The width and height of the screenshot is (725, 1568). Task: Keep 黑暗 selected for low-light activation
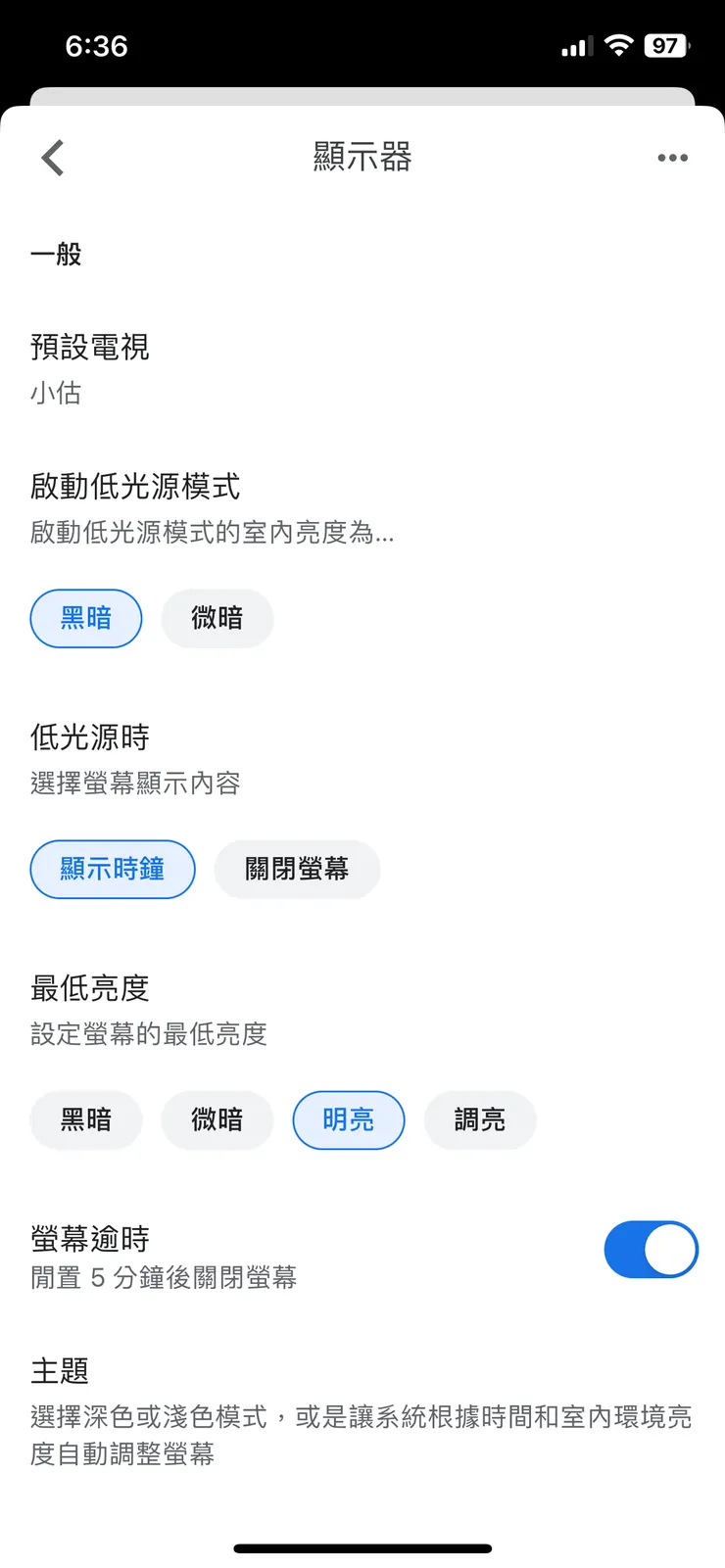86,618
